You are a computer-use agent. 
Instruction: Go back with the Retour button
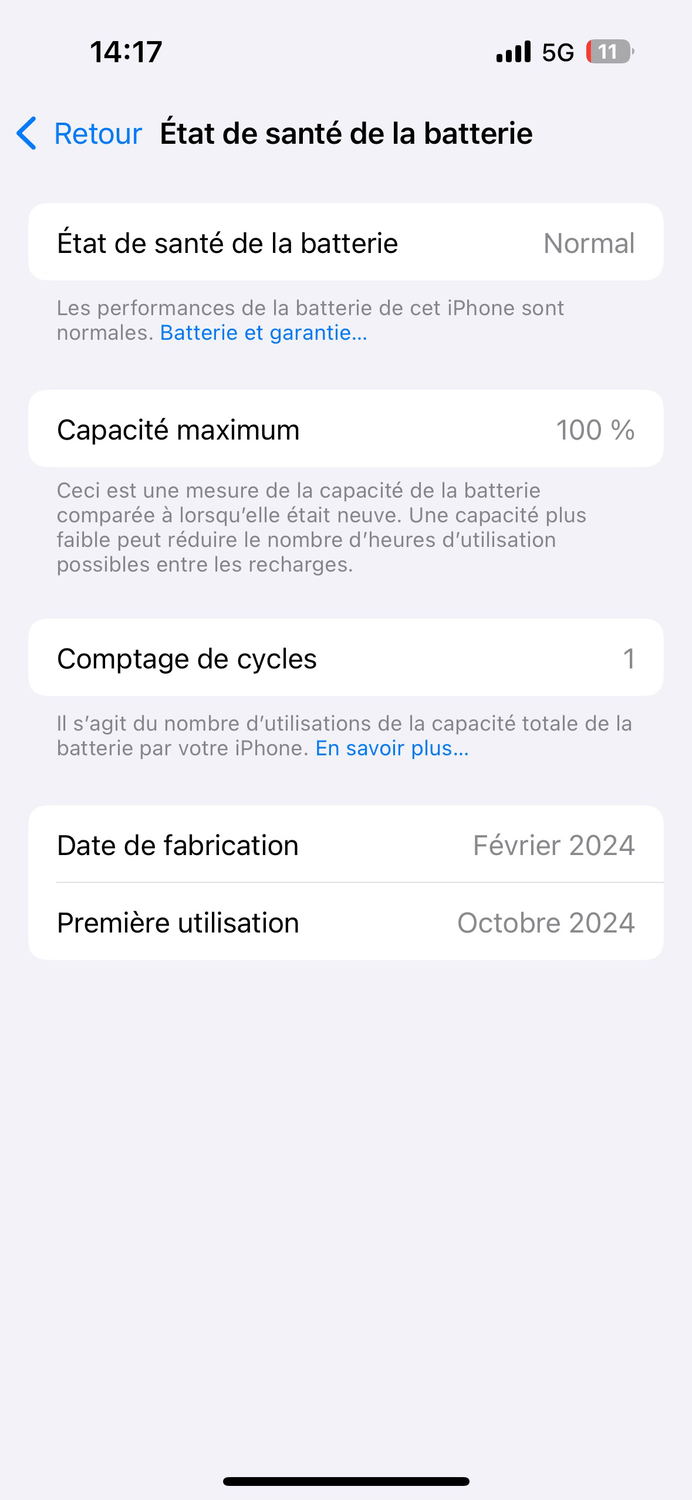(x=79, y=133)
